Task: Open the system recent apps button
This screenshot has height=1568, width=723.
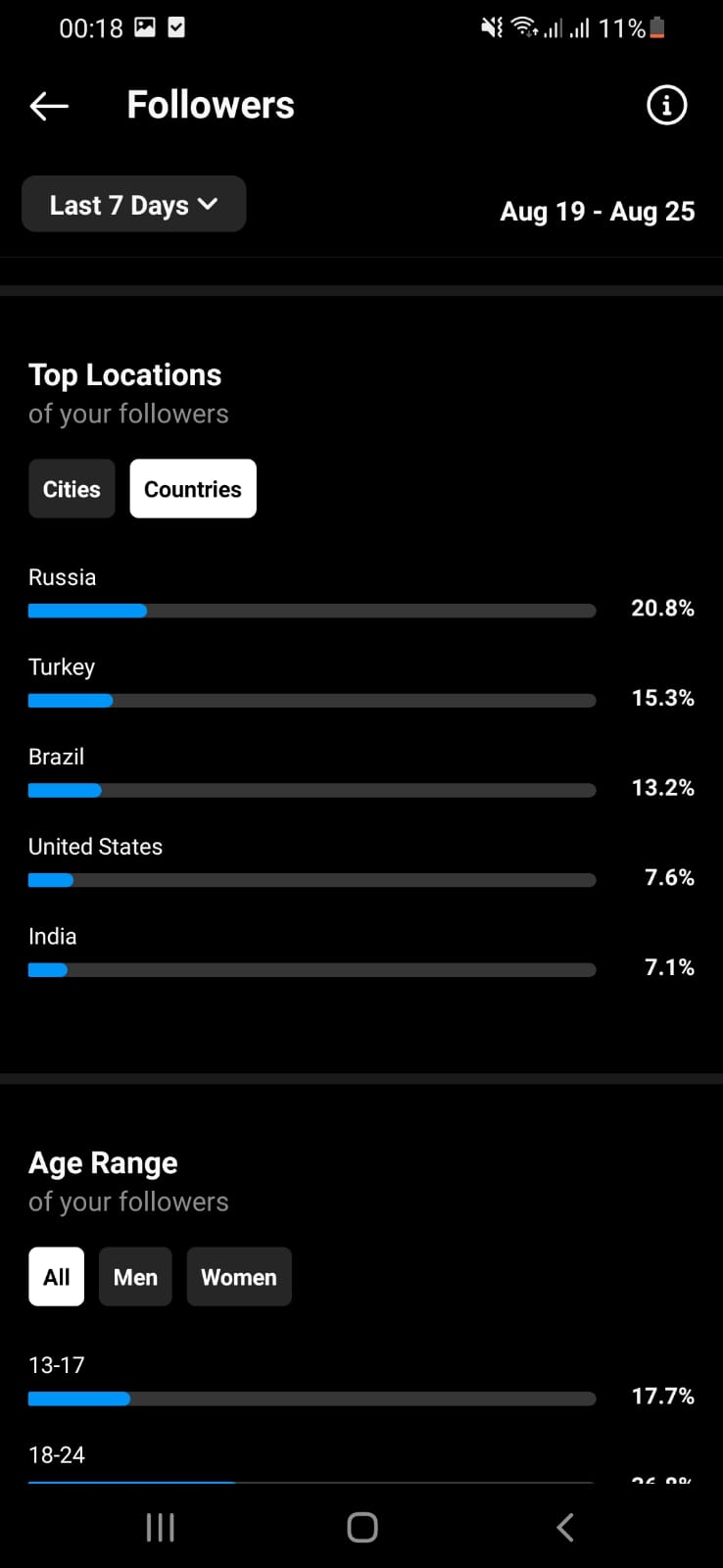Action: pyautogui.click(x=160, y=1527)
